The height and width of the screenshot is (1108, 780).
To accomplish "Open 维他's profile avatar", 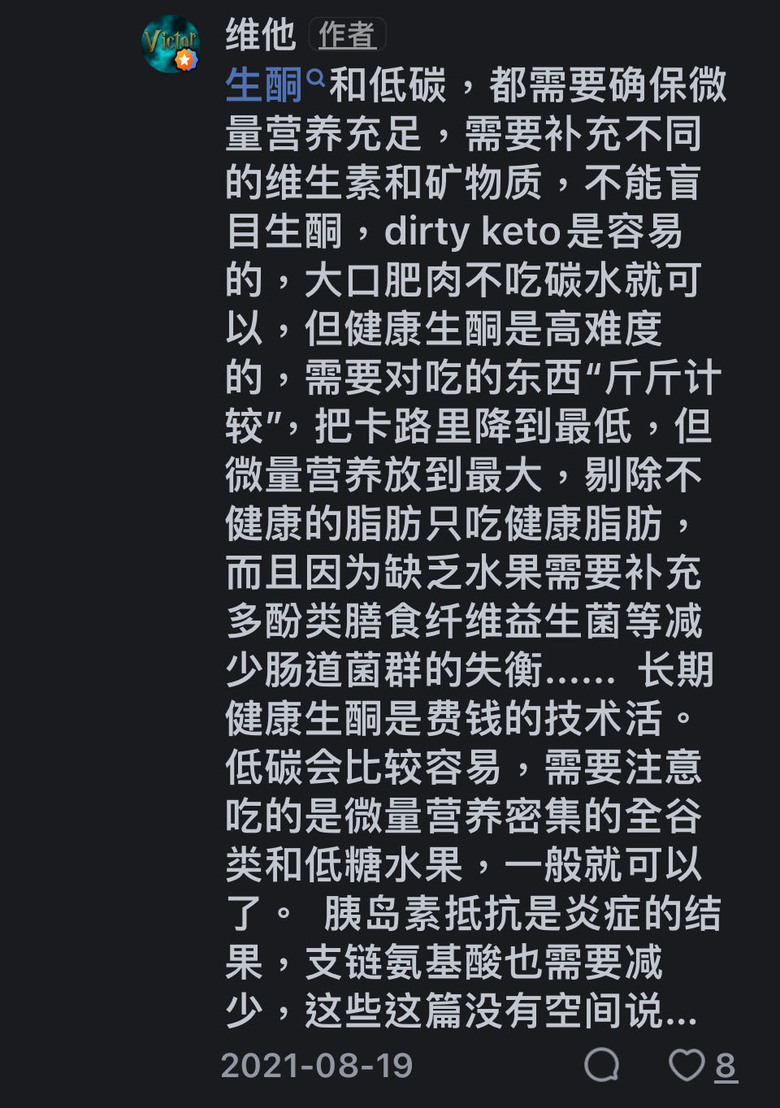I will pyautogui.click(x=171, y=44).
